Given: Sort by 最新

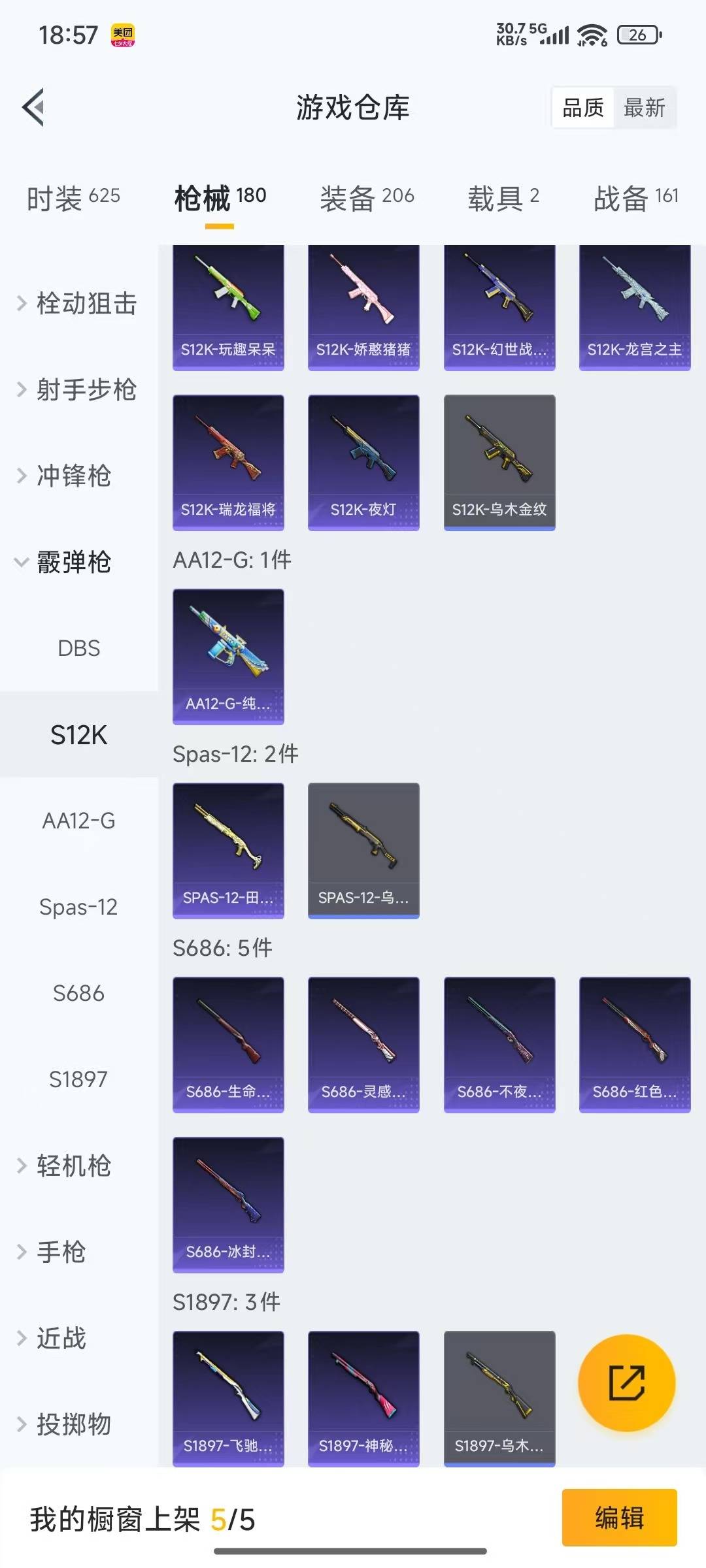Looking at the screenshot, I should pyautogui.click(x=644, y=108).
